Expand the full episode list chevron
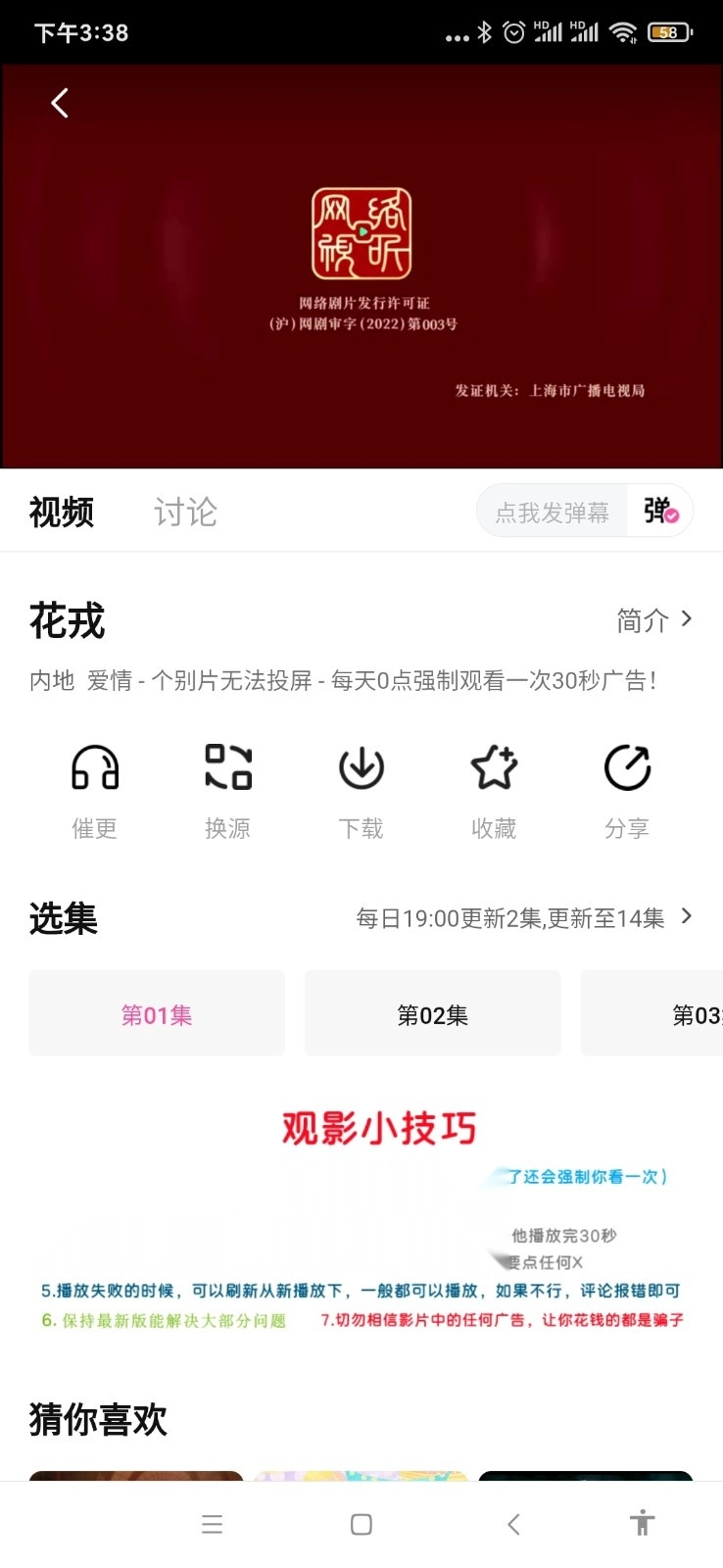 click(x=686, y=918)
